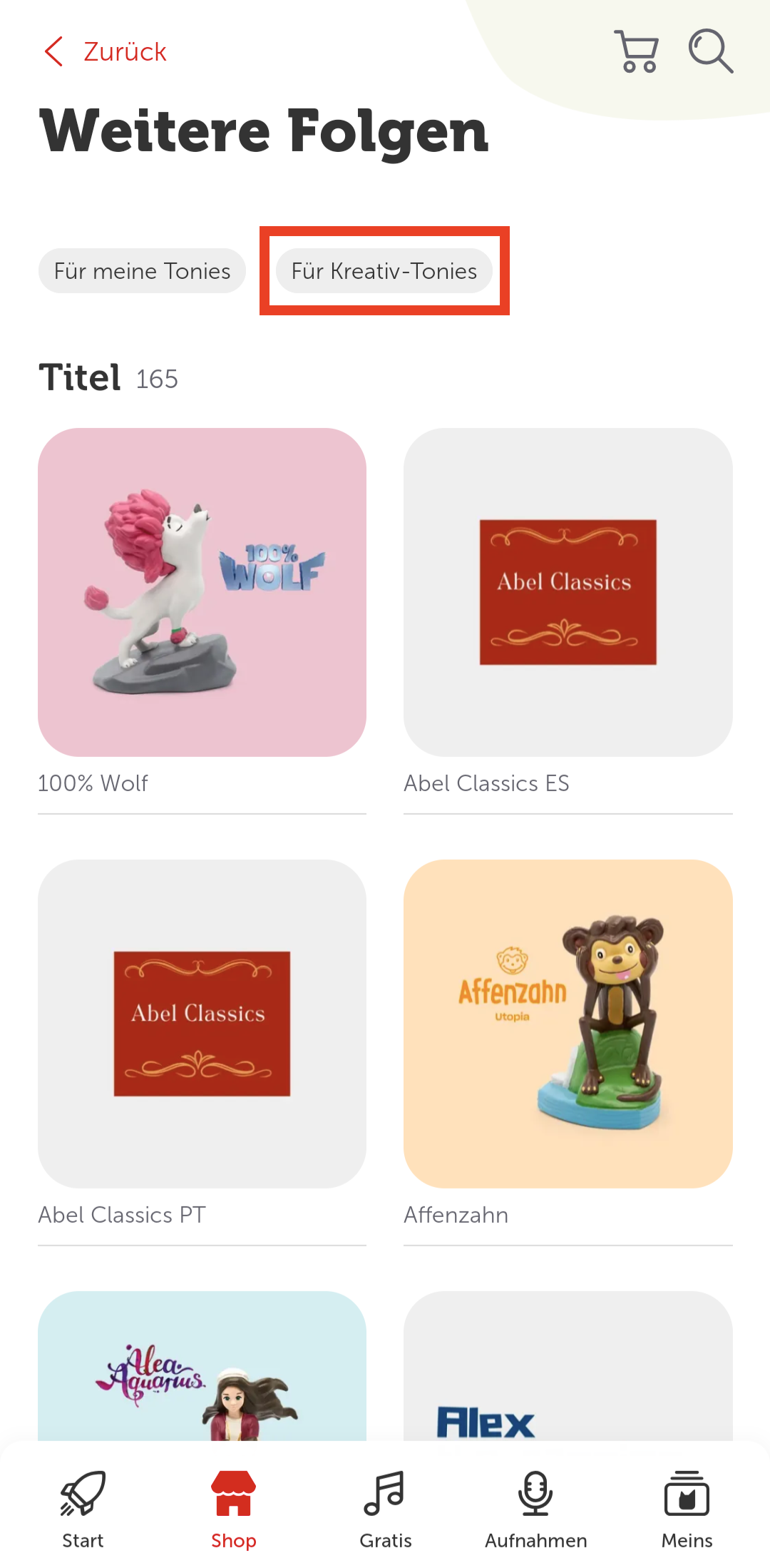Image resolution: width=770 pixels, height=1568 pixels.
Task: Select the 'Für meine Tonies' chip
Action: tap(142, 271)
